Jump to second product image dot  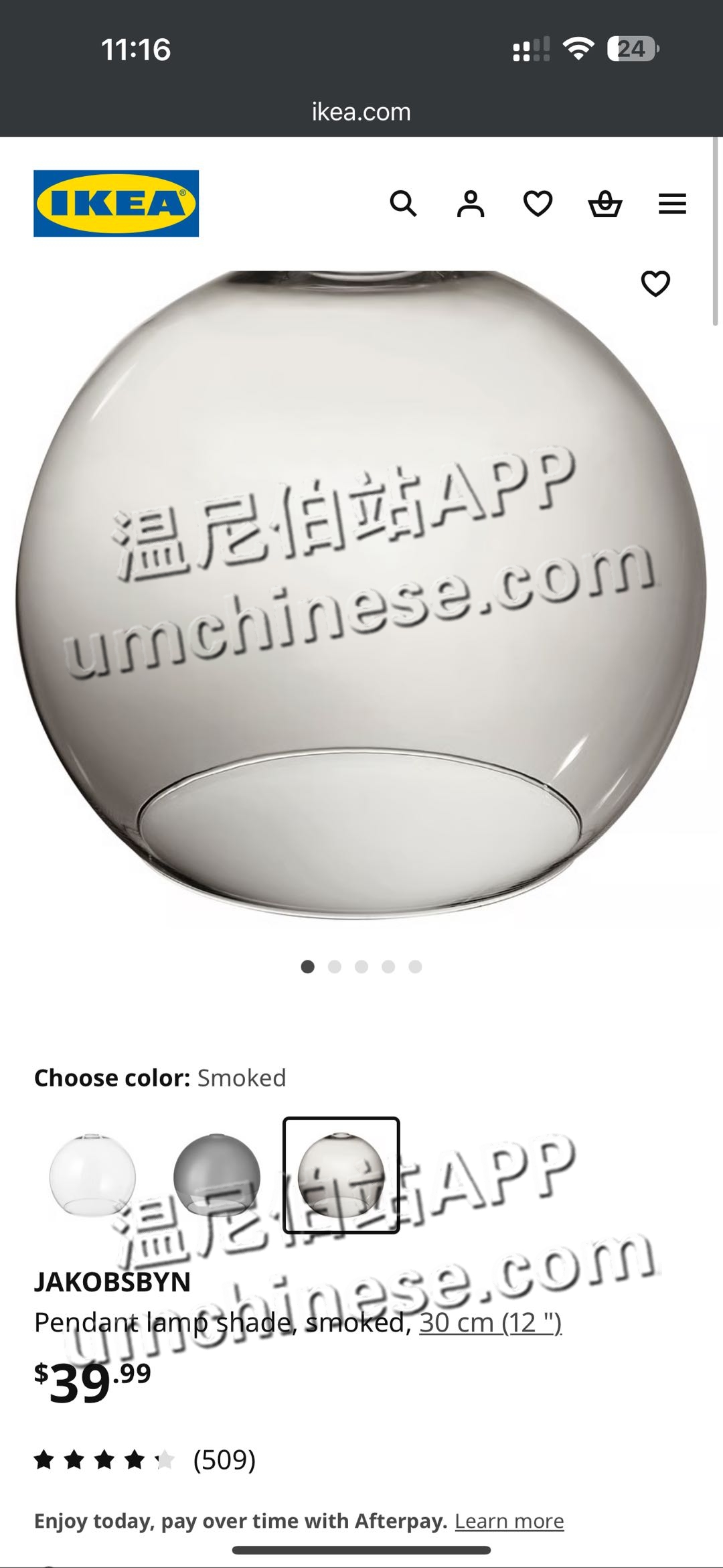[335, 967]
